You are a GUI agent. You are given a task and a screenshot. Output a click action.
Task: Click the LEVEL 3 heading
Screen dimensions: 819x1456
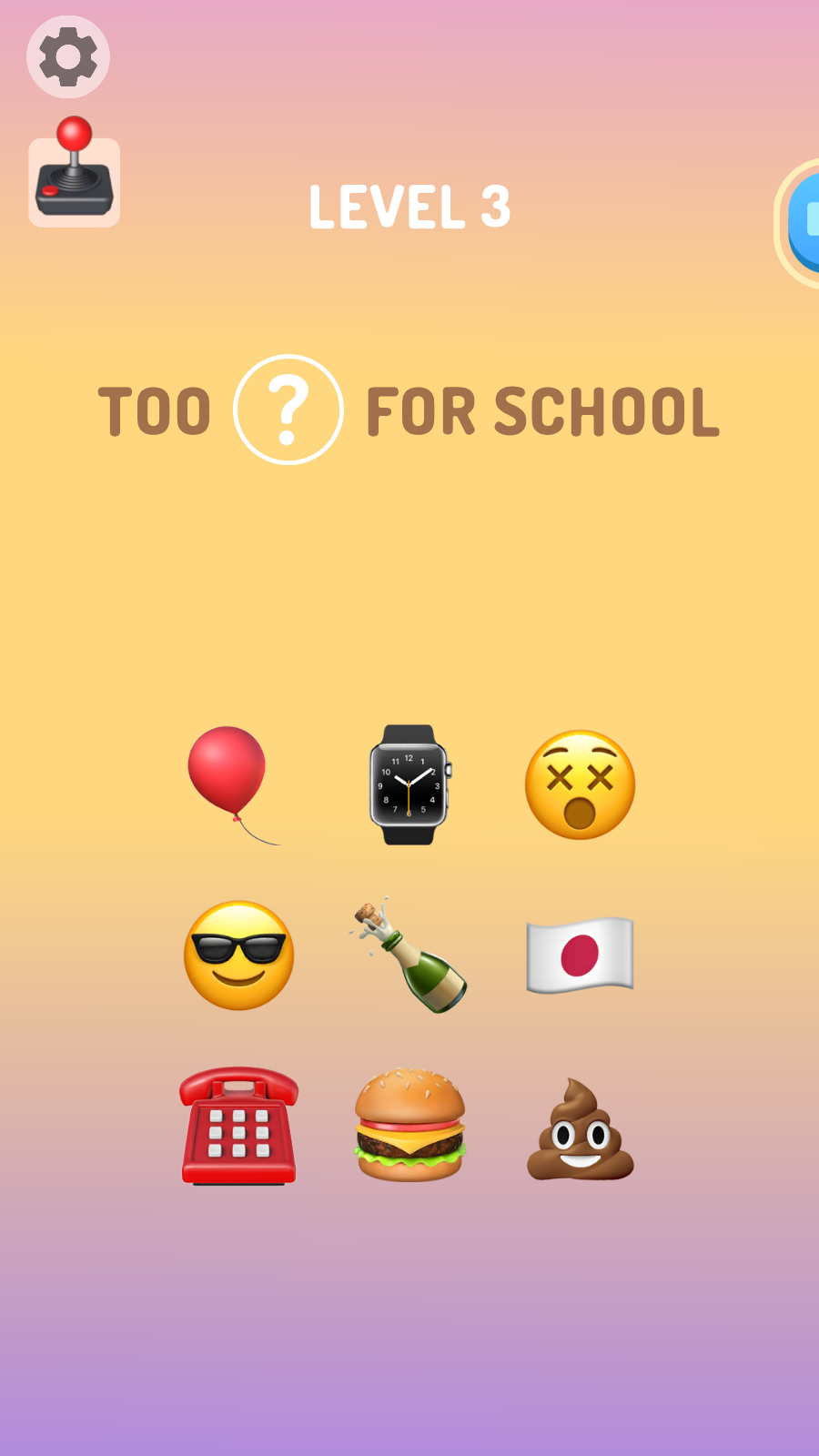(409, 207)
